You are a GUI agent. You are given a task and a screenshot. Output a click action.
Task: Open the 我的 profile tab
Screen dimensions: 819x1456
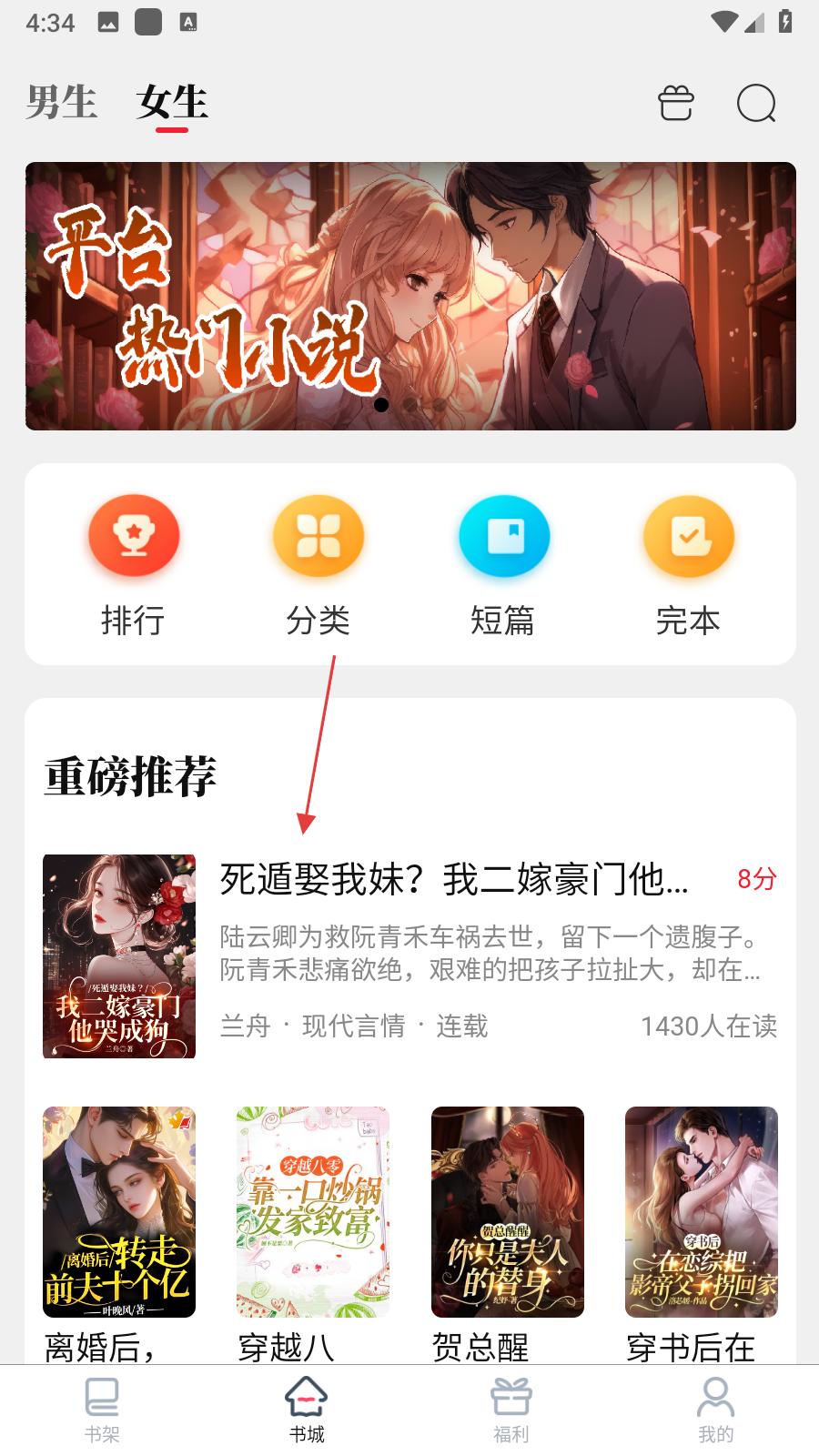click(x=715, y=1409)
